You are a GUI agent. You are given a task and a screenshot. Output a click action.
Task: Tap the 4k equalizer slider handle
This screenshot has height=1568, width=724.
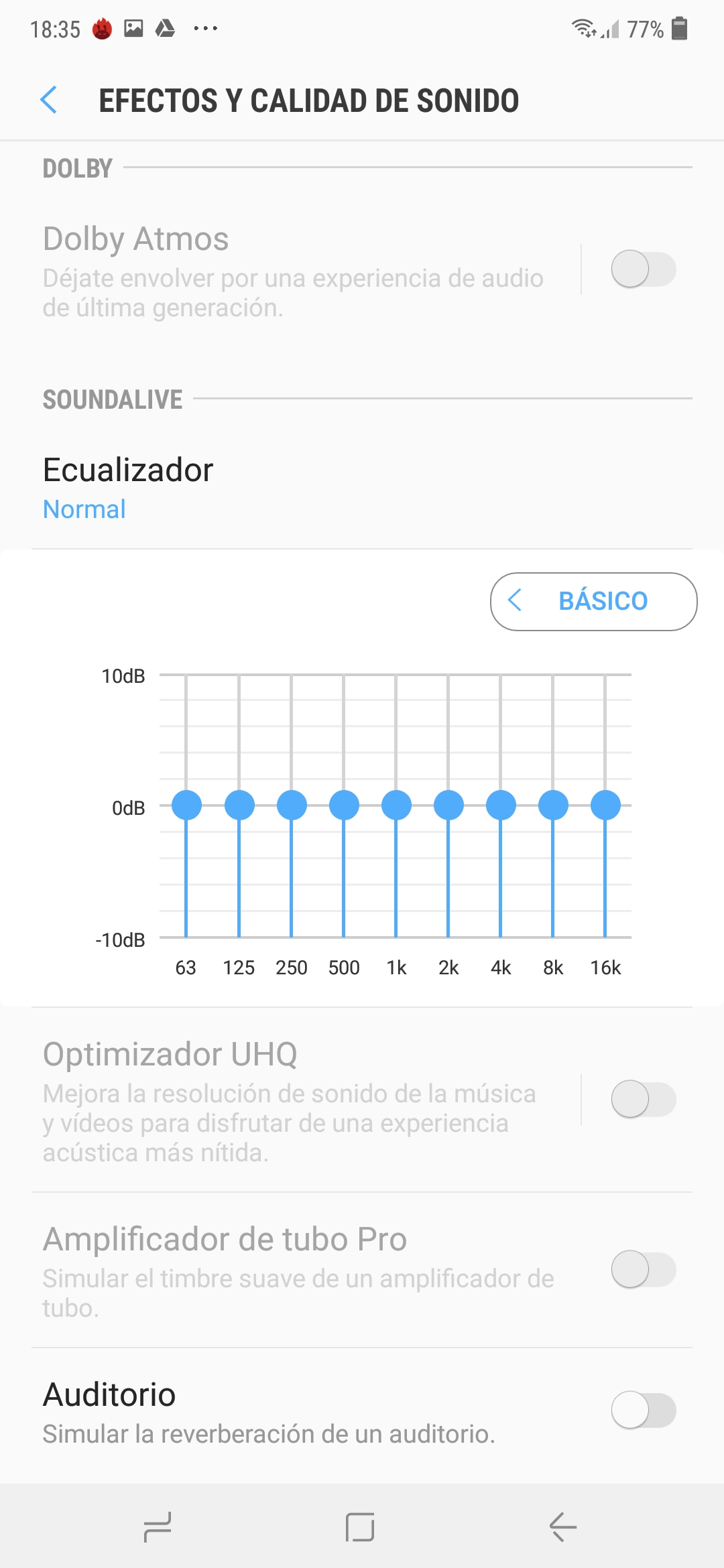tap(501, 805)
